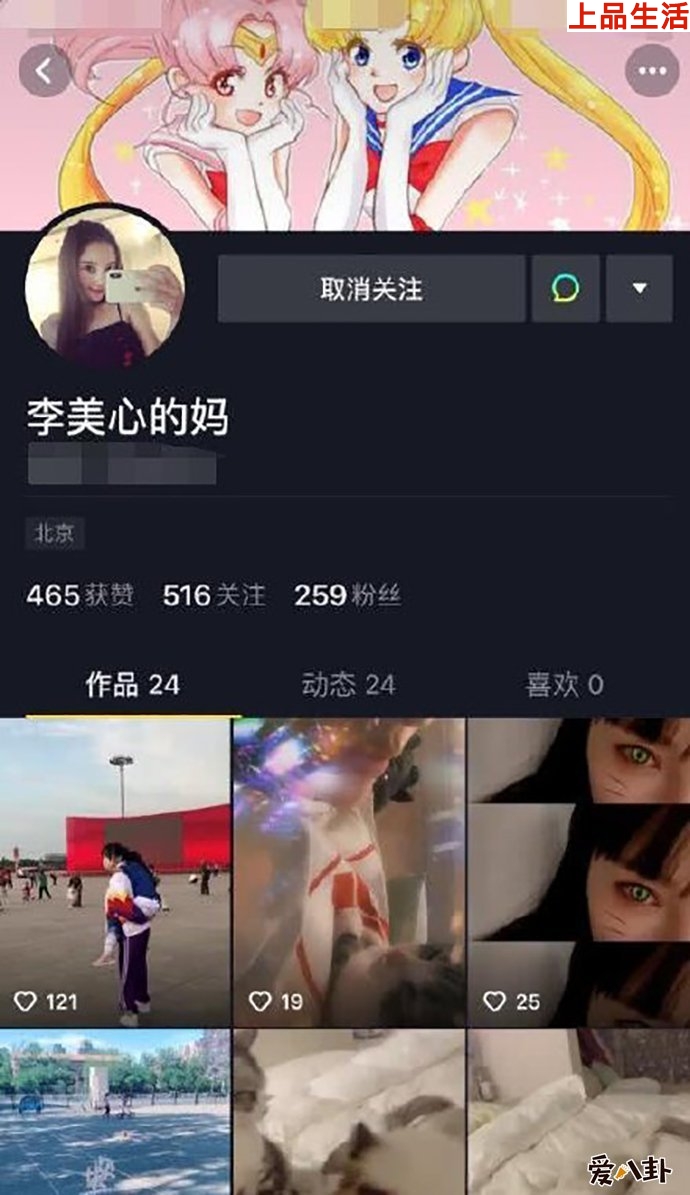Go back using the top-left arrow

coord(44,71)
